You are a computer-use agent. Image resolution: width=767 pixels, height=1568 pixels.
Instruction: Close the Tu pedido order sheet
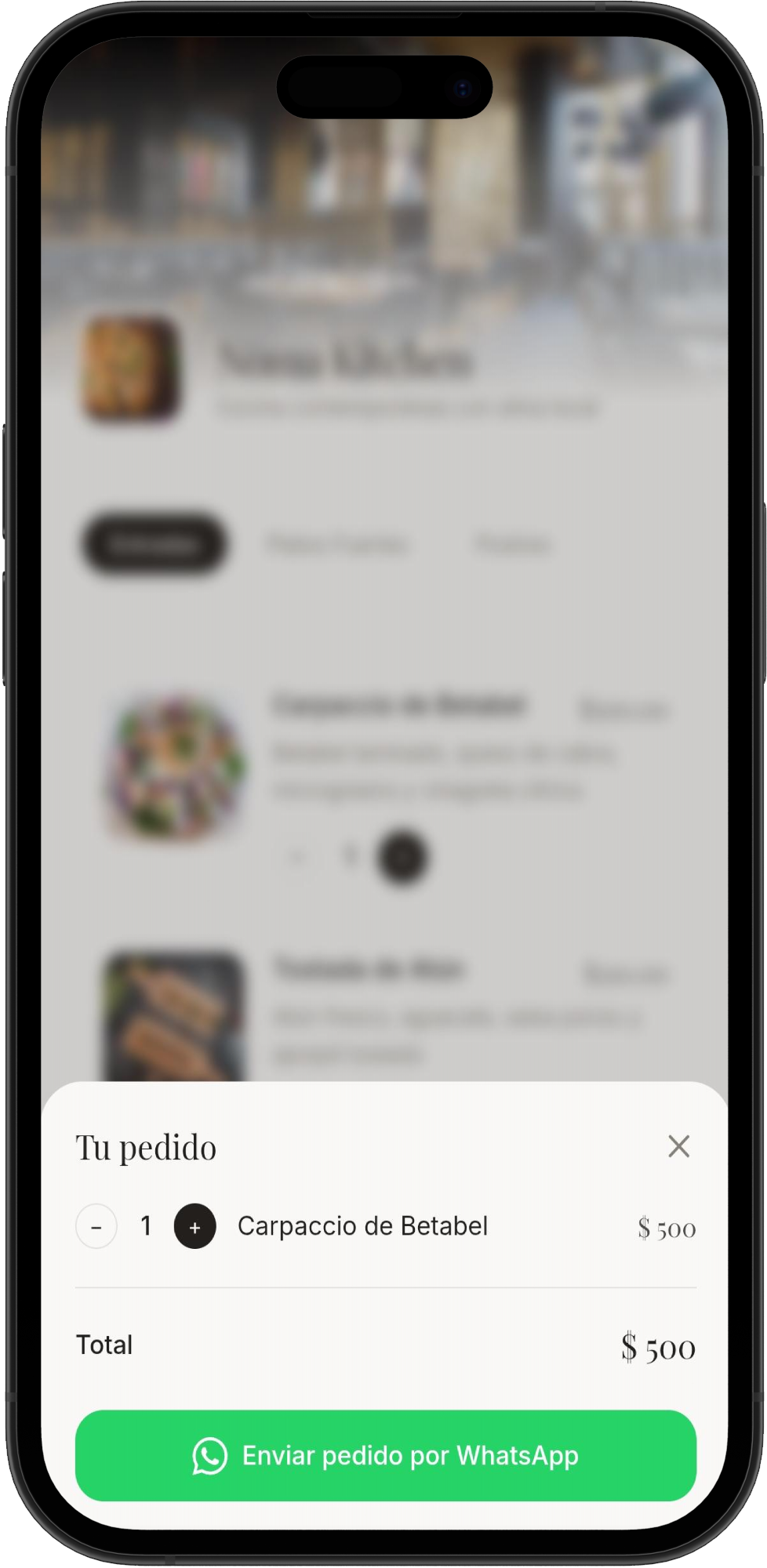coord(678,1146)
